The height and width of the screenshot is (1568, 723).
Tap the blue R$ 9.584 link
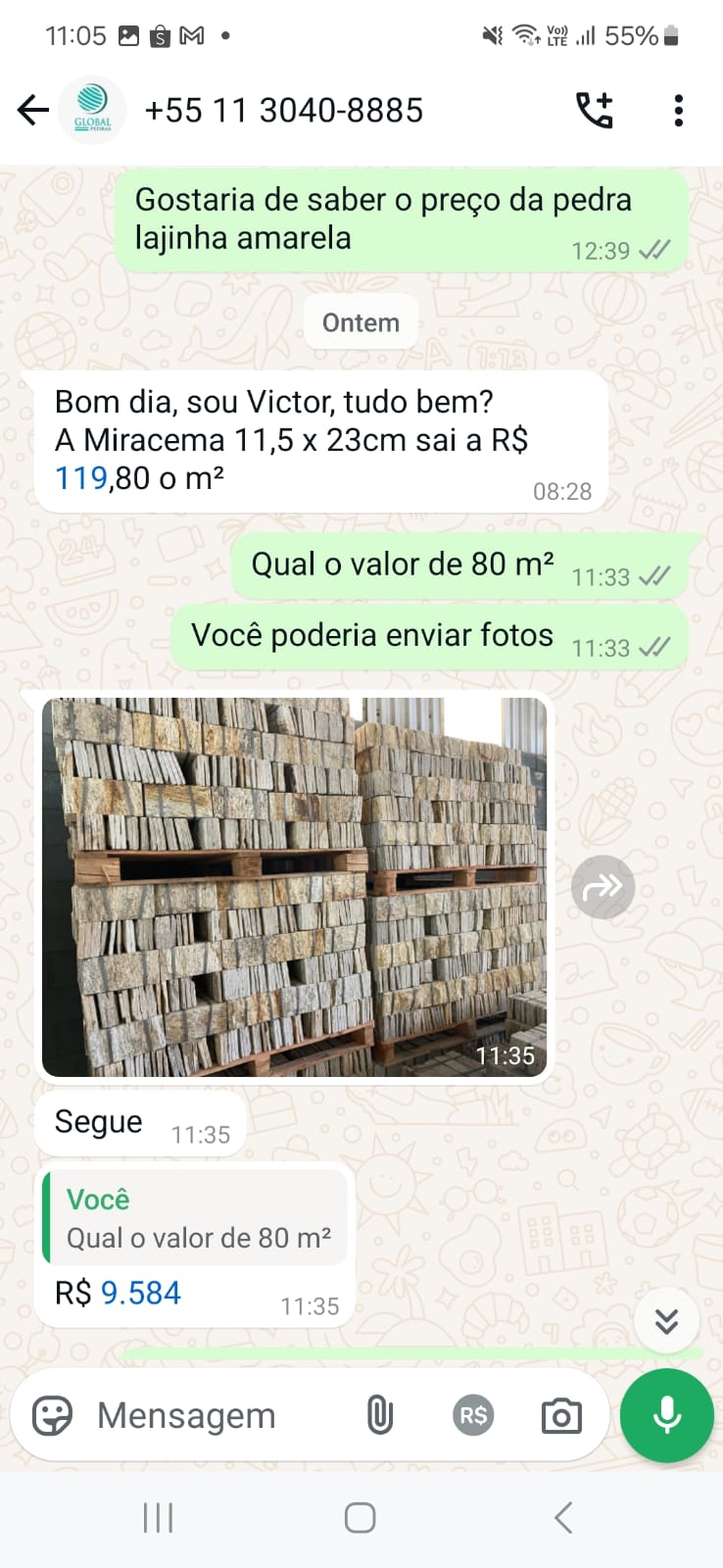140,1292
